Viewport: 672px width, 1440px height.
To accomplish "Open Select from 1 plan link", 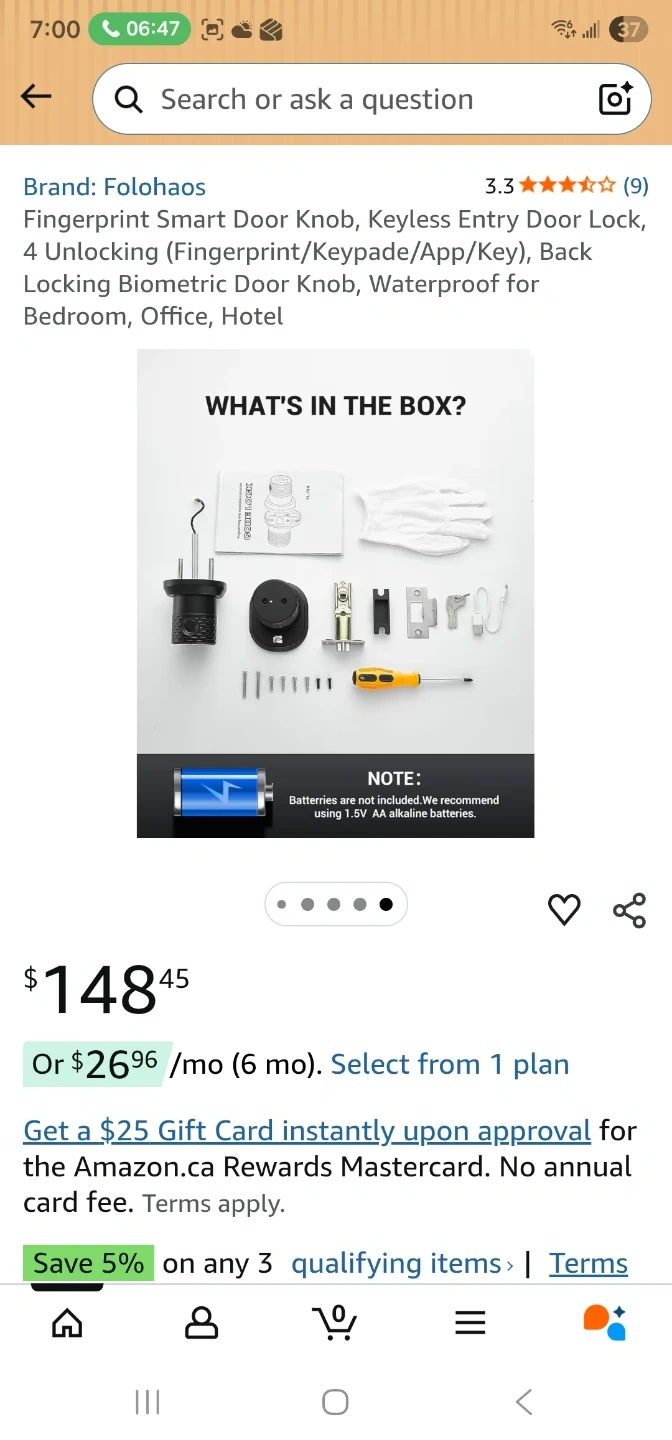I will tap(450, 1064).
